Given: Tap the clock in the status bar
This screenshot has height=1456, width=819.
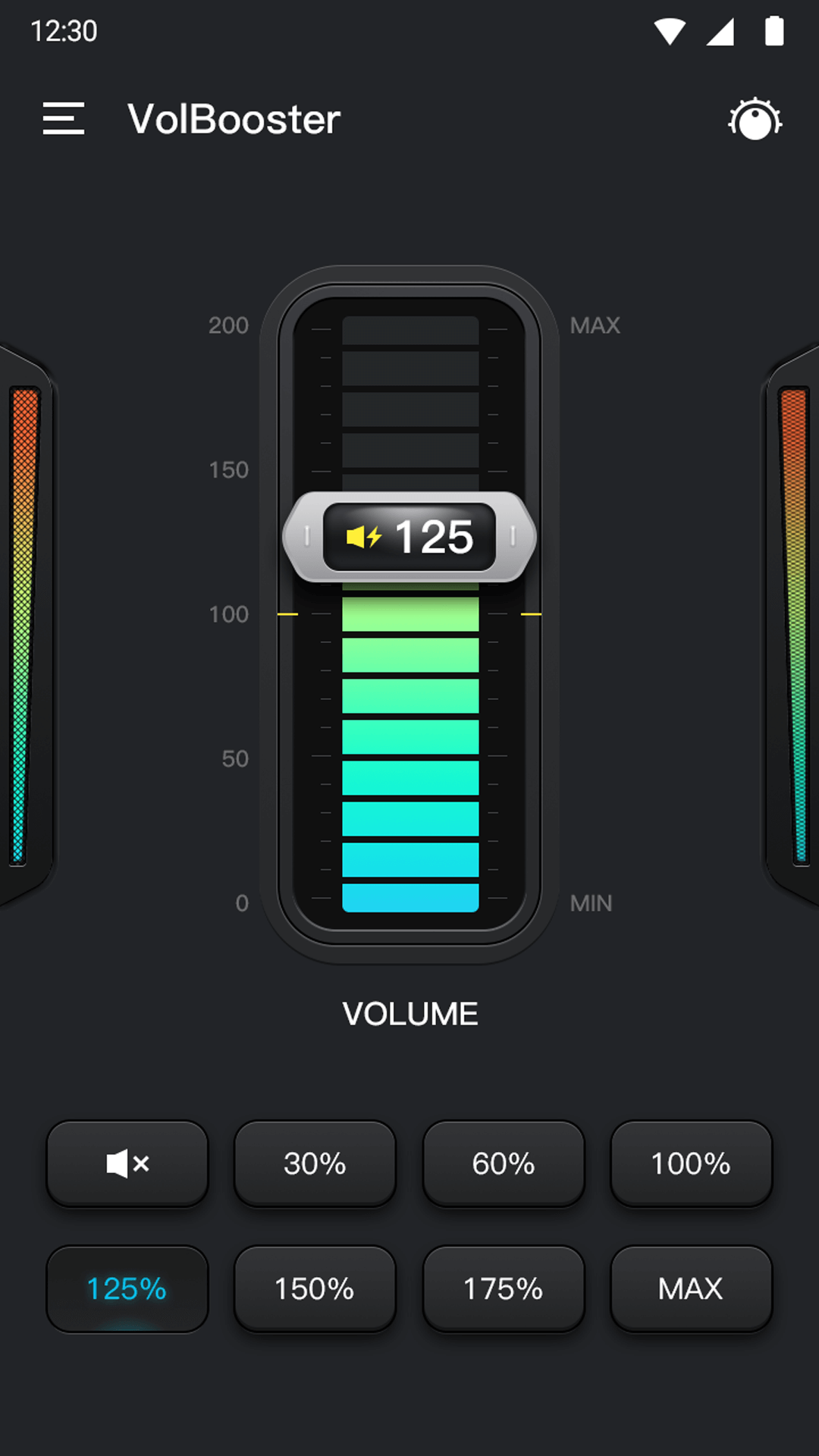Looking at the screenshot, I should (62, 31).
